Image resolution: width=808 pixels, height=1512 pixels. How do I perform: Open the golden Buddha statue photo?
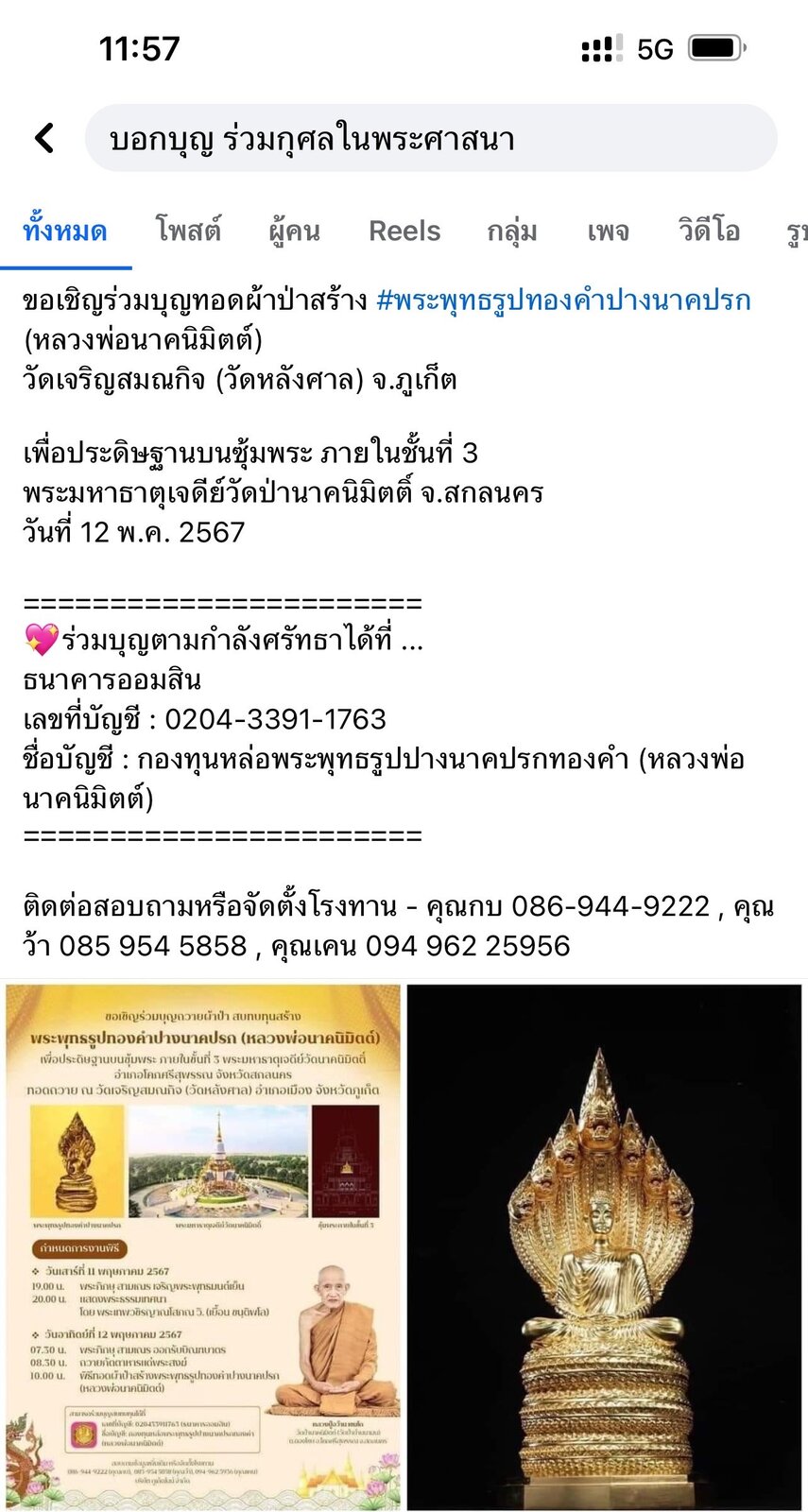tap(604, 1246)
